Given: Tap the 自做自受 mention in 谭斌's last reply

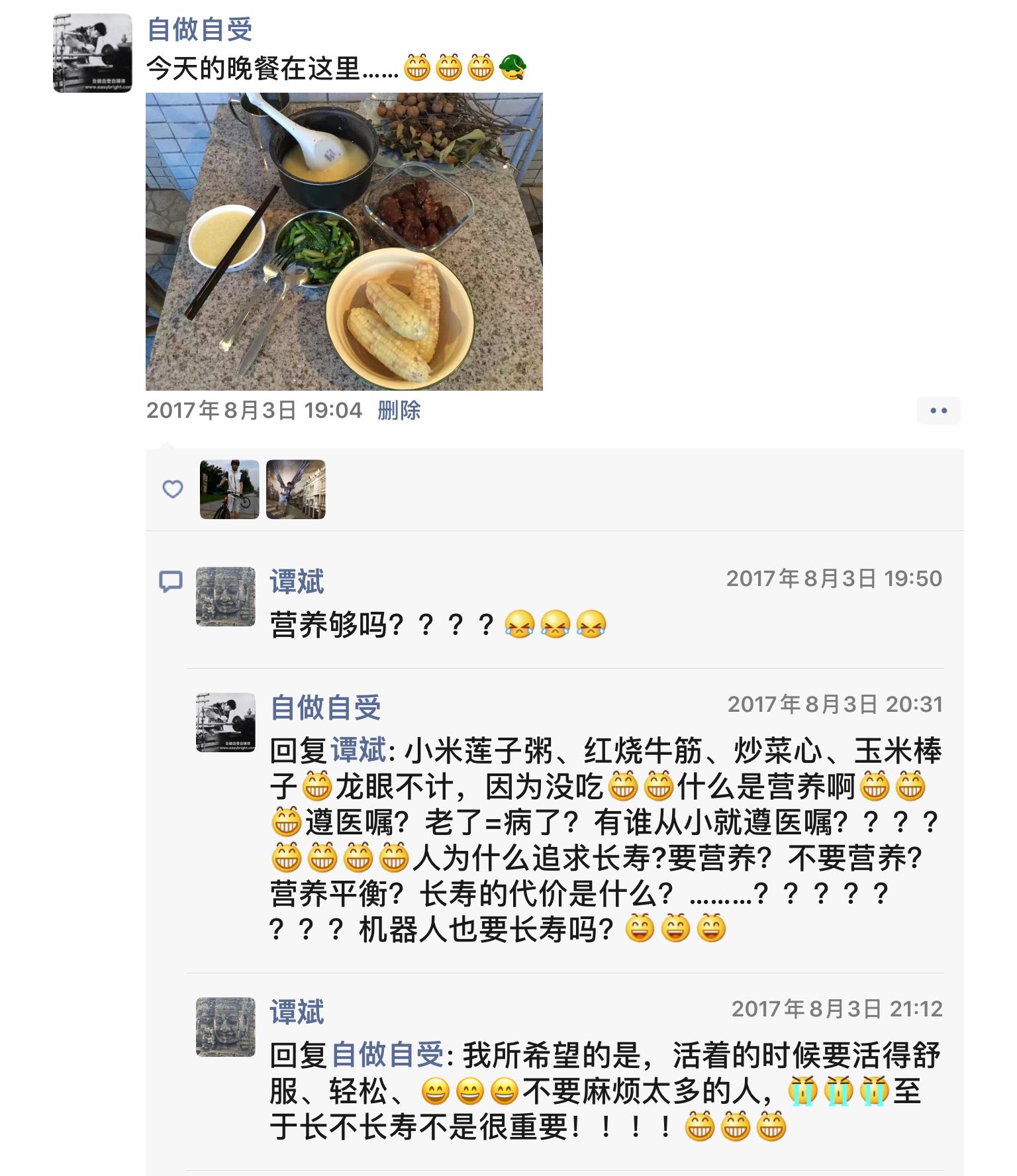Looking at the screenshot, I should pyautogui.click(x=387, y=1055).
